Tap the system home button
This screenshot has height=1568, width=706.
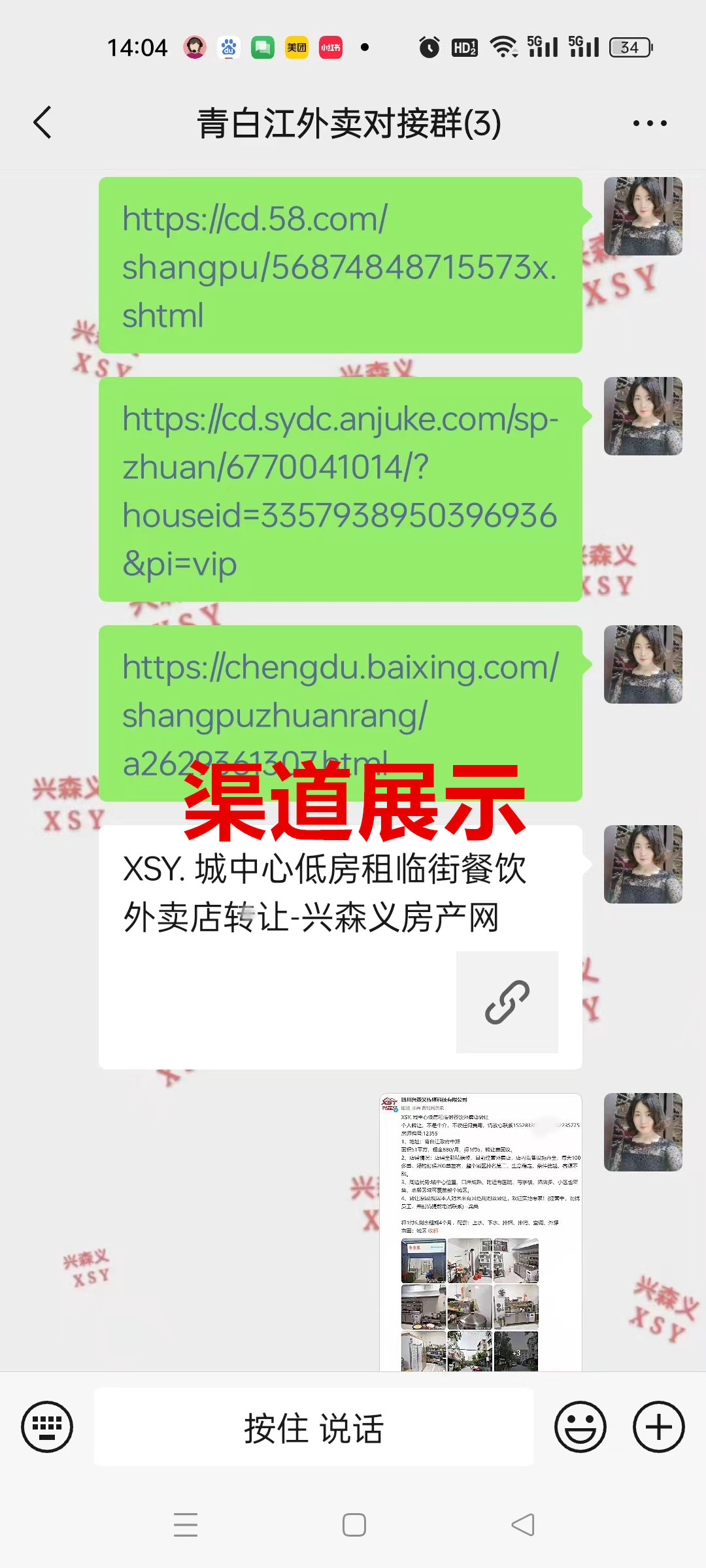coord(354,1525)
